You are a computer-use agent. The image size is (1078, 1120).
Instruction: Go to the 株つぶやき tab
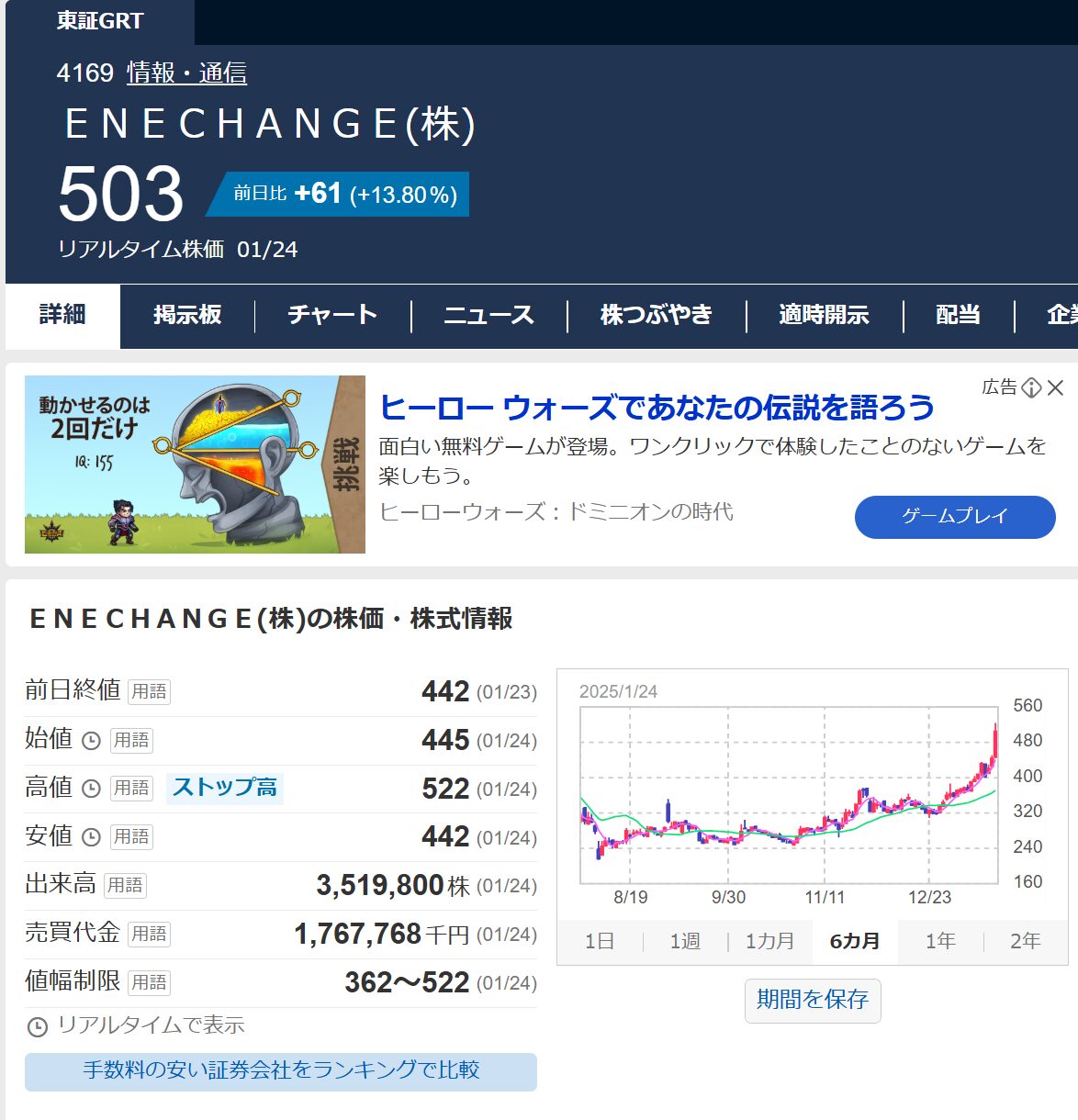[656, 315]
